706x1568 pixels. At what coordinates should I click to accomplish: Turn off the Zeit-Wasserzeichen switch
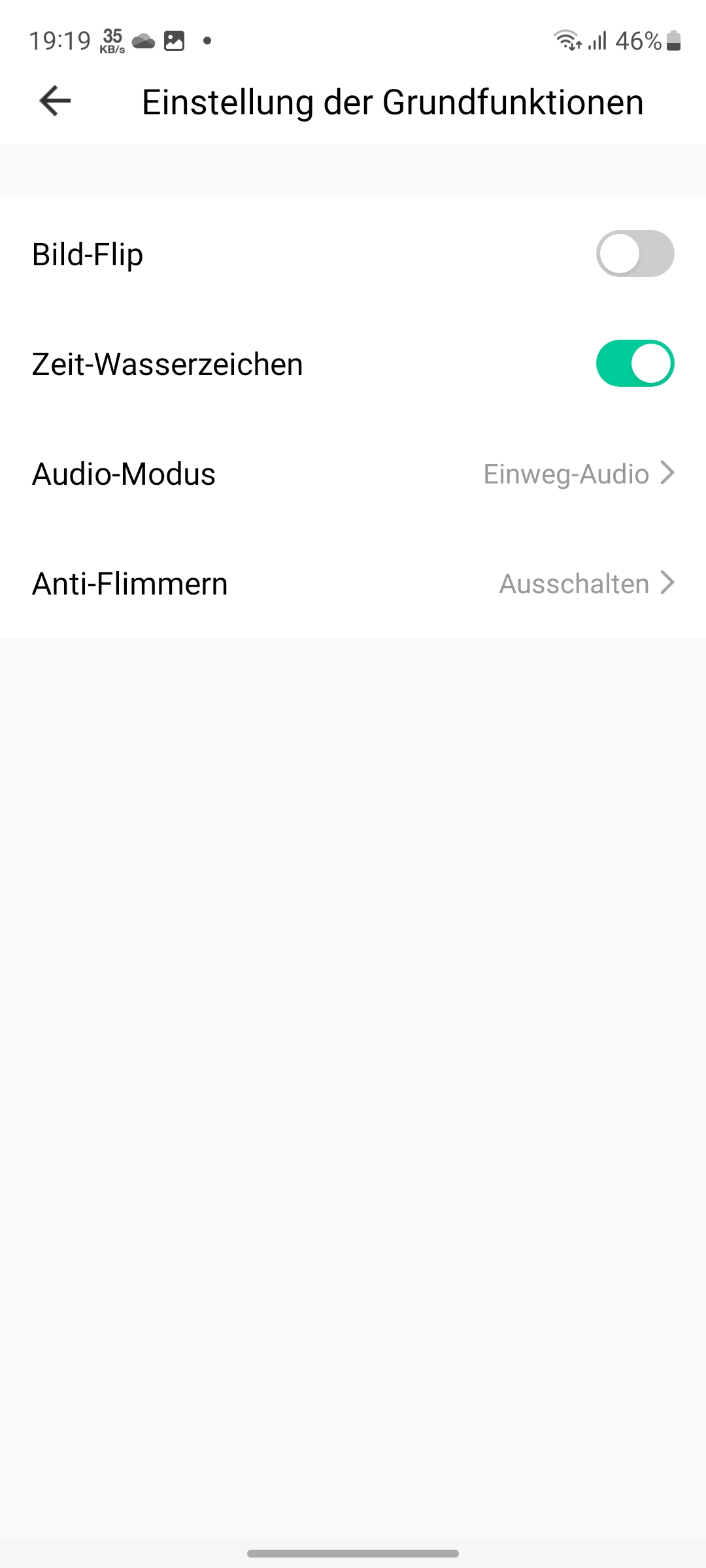(635, 364)
